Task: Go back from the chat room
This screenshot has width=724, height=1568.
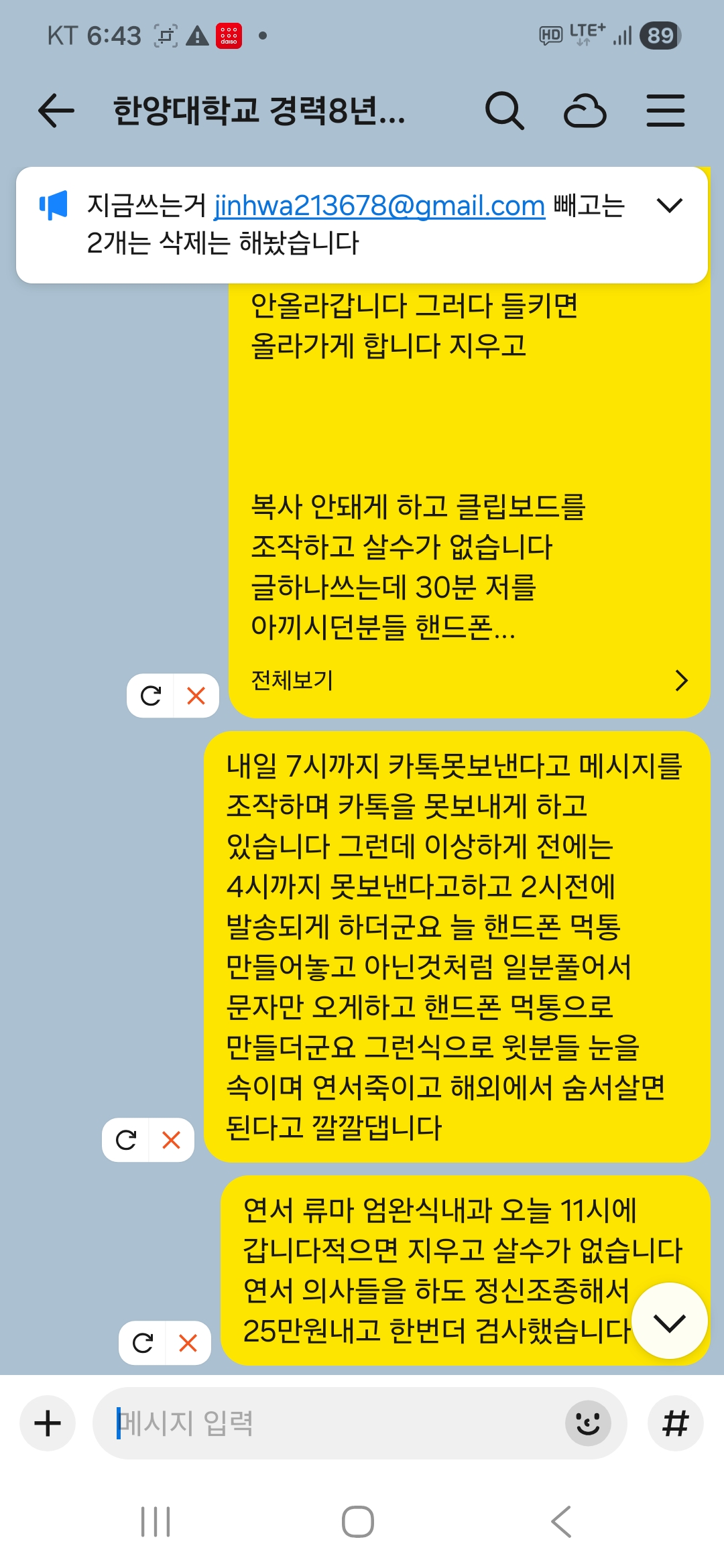Action: [56, 111]
